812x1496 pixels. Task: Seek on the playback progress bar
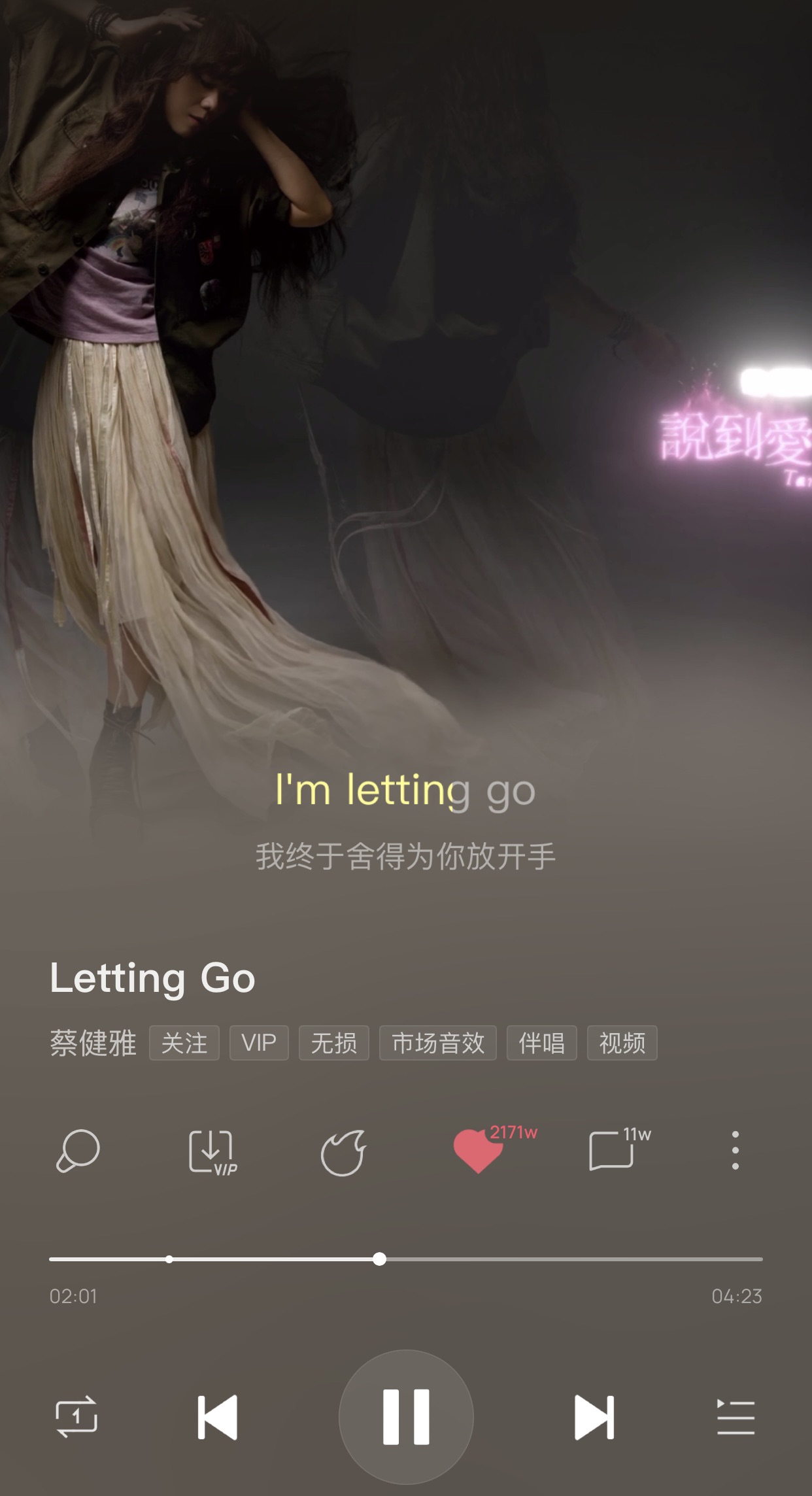click(x=523, y=1259)
